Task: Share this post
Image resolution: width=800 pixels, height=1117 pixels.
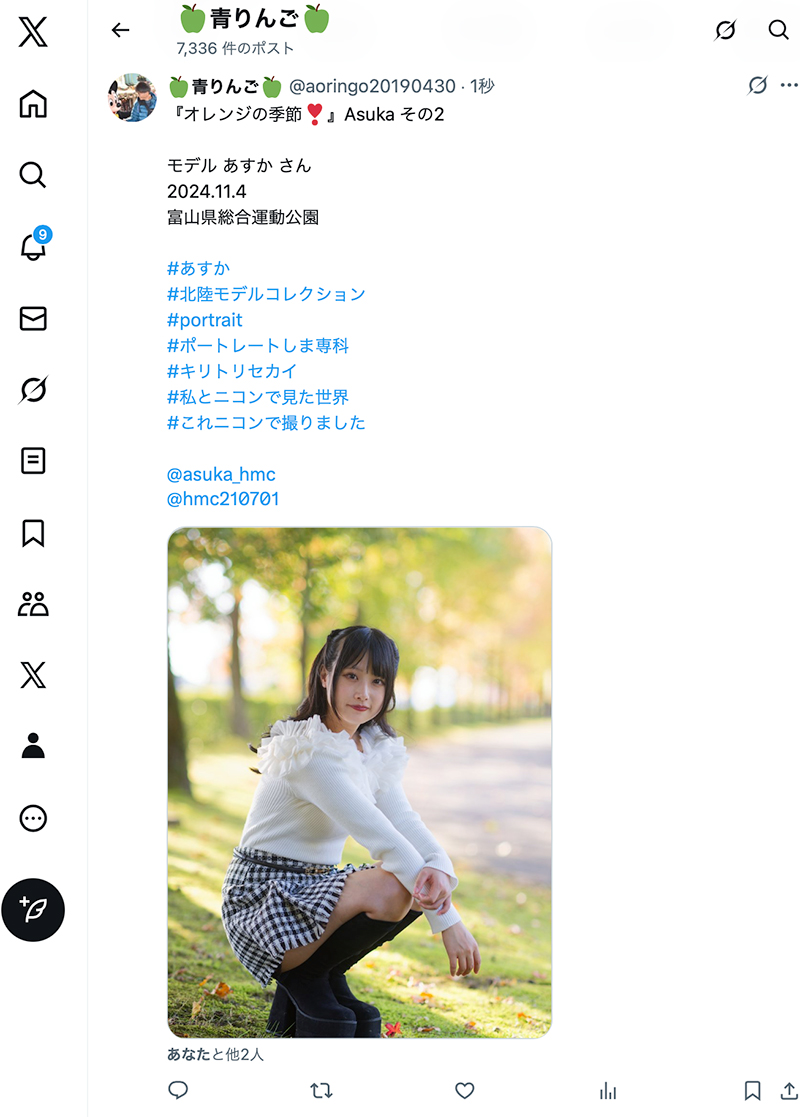Action: tap(789, 1090)
